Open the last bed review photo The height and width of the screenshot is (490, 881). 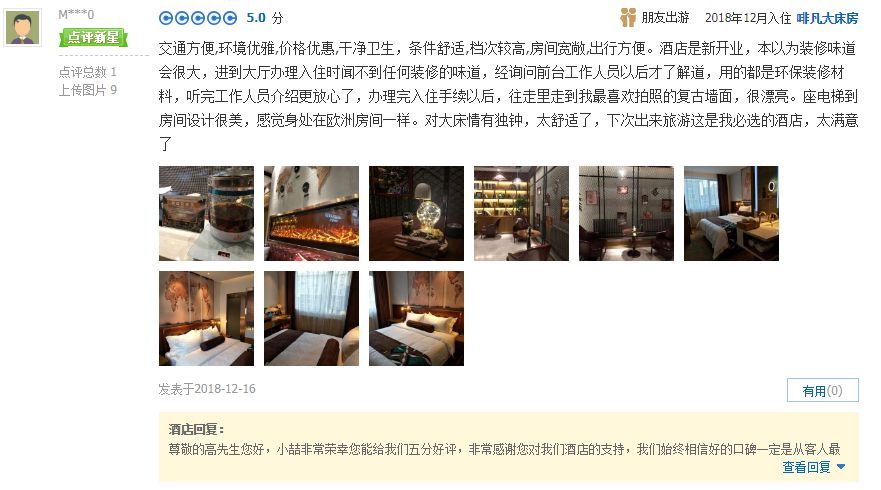416,318
